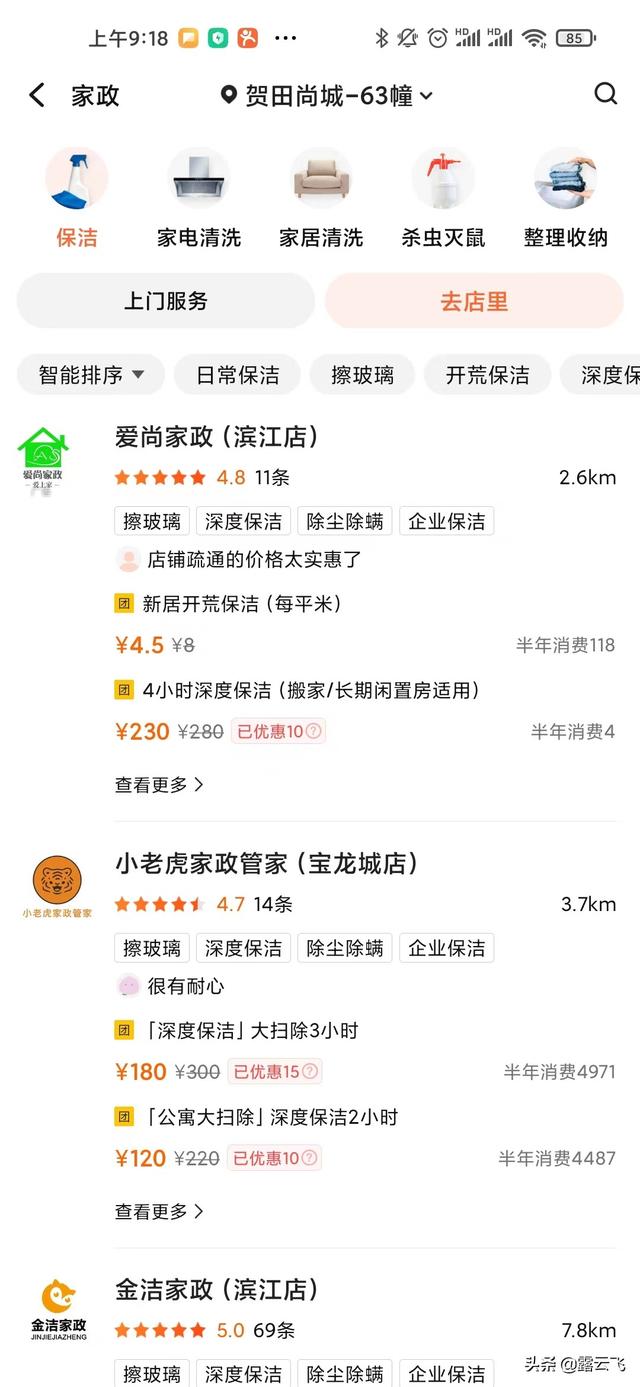Filter results by 开荒保洁
Screen dimensions: 640x1387
(x=487, y=375)
